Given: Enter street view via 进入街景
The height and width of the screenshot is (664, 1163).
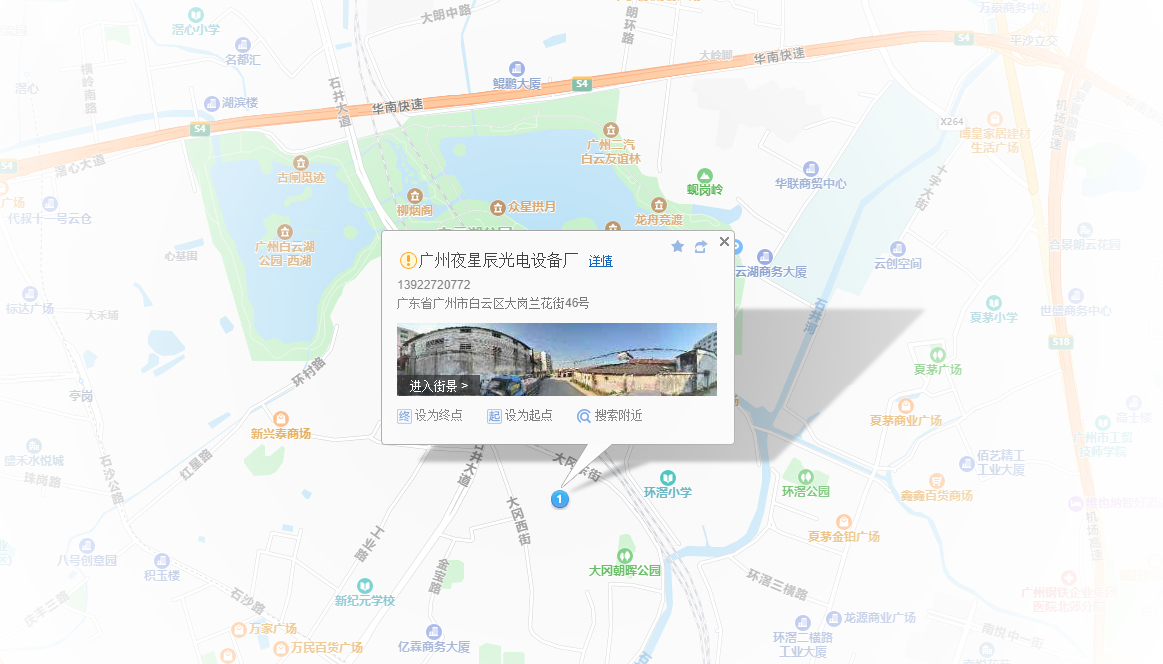Looking at the screenshot, I should [438, 385].
